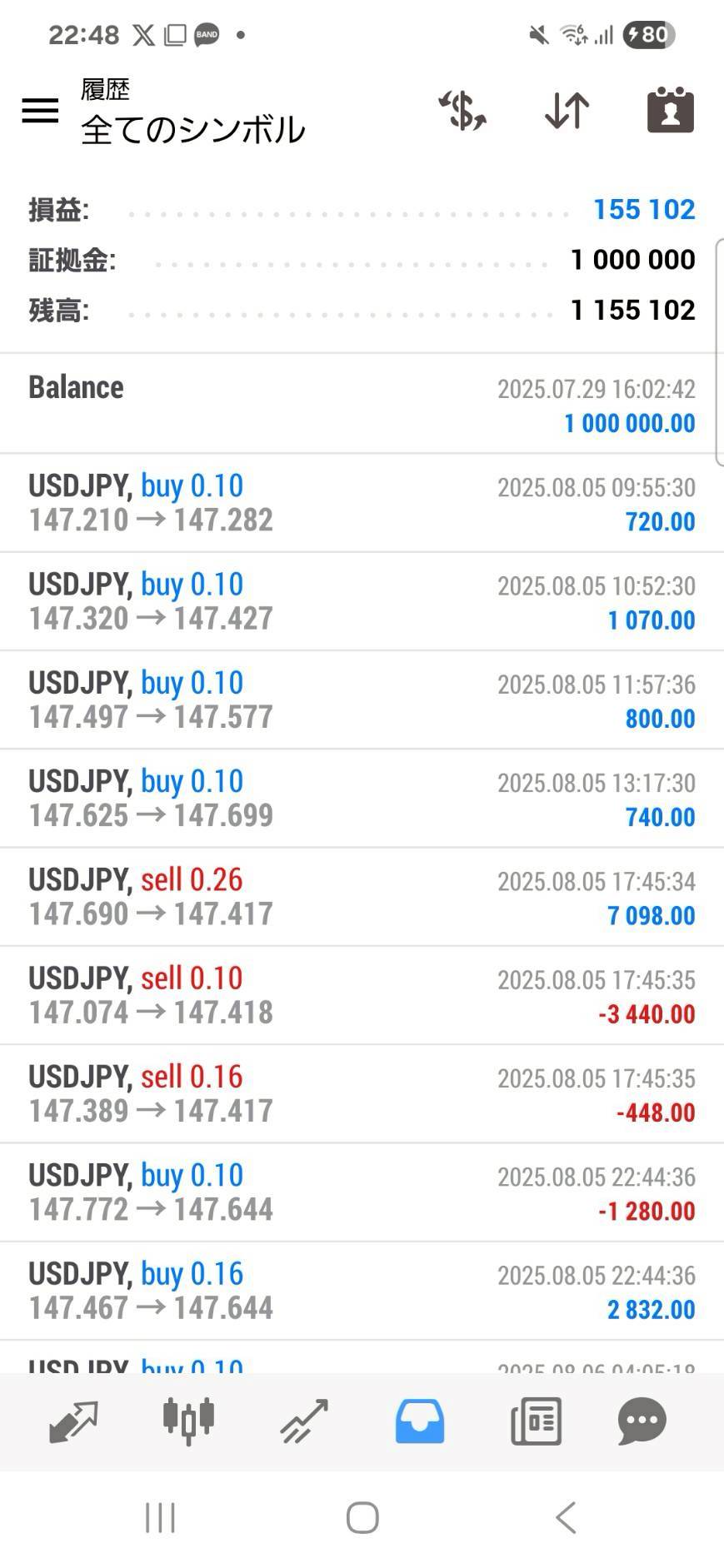Open the deal closed at 09:55:30
724x1568 pixels.
(362, 503)
